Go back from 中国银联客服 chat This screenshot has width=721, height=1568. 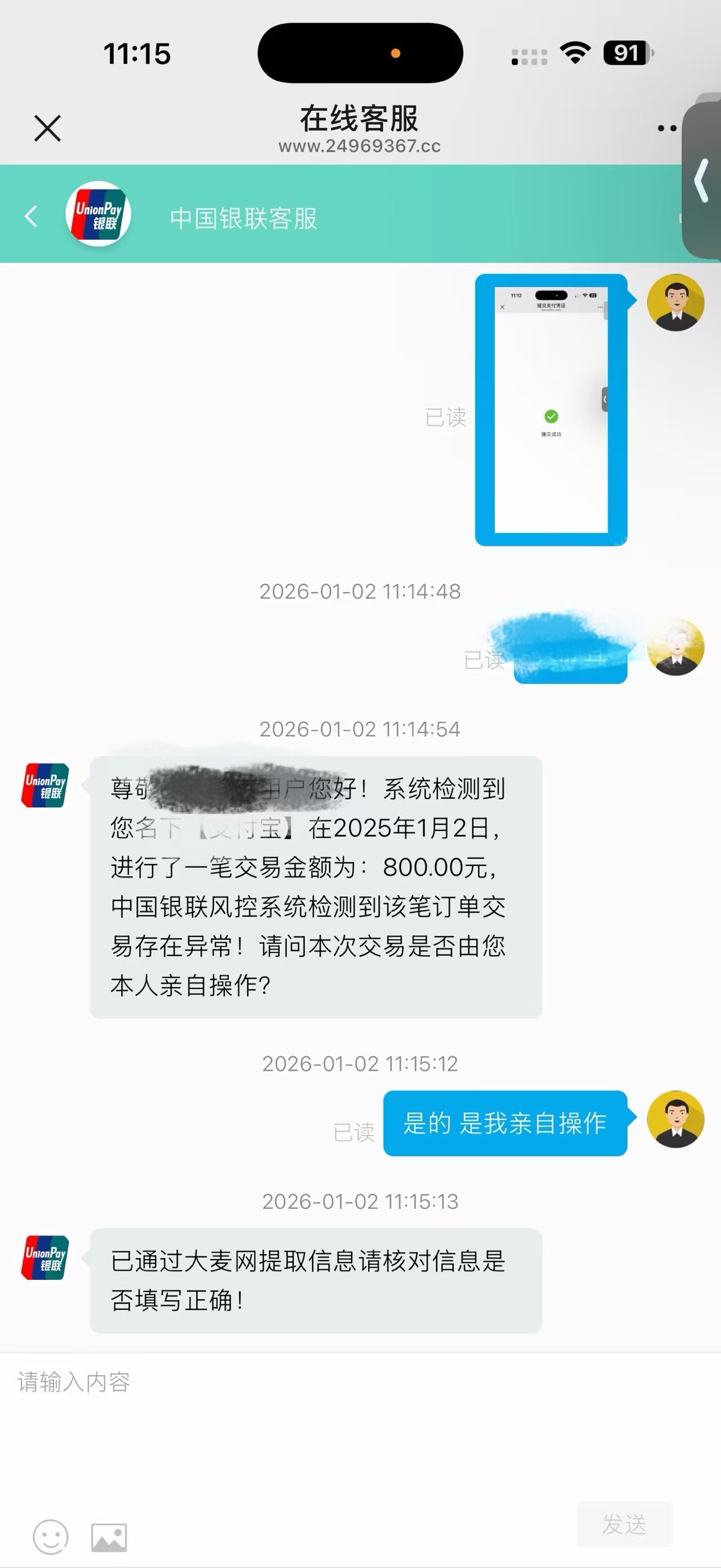[x=31, y=216]
